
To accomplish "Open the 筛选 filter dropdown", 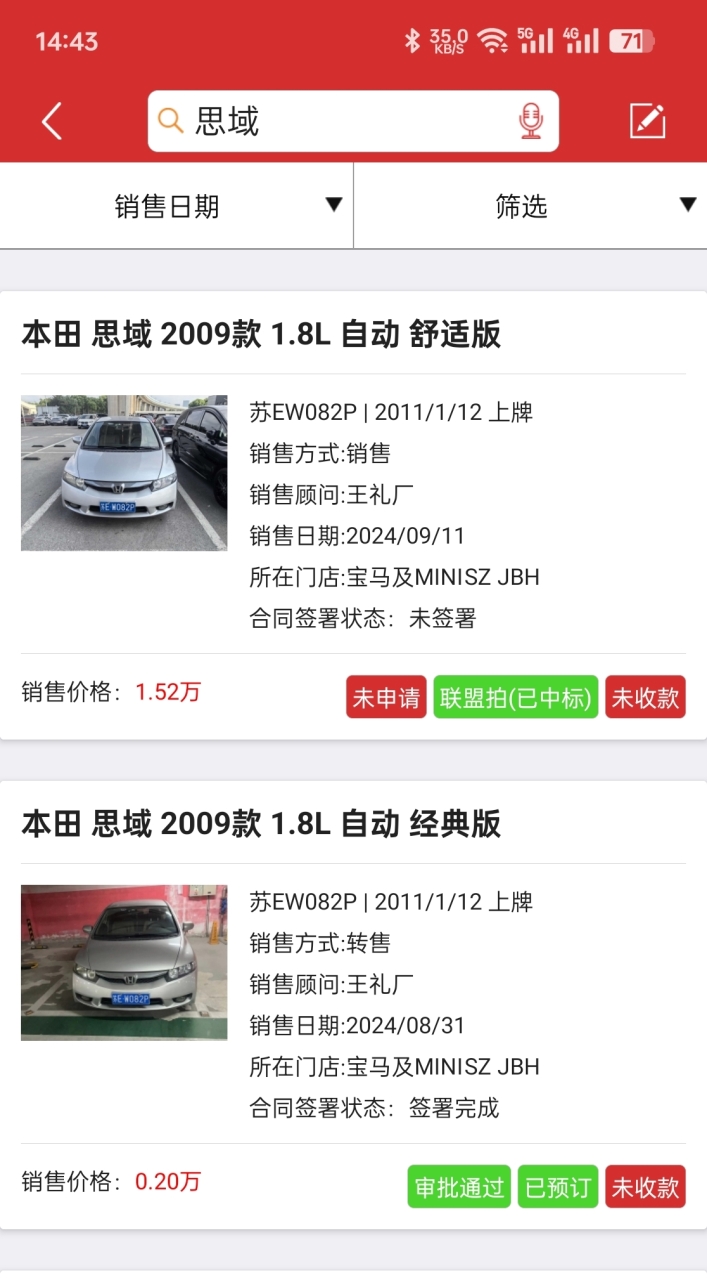I will [531, 206].
